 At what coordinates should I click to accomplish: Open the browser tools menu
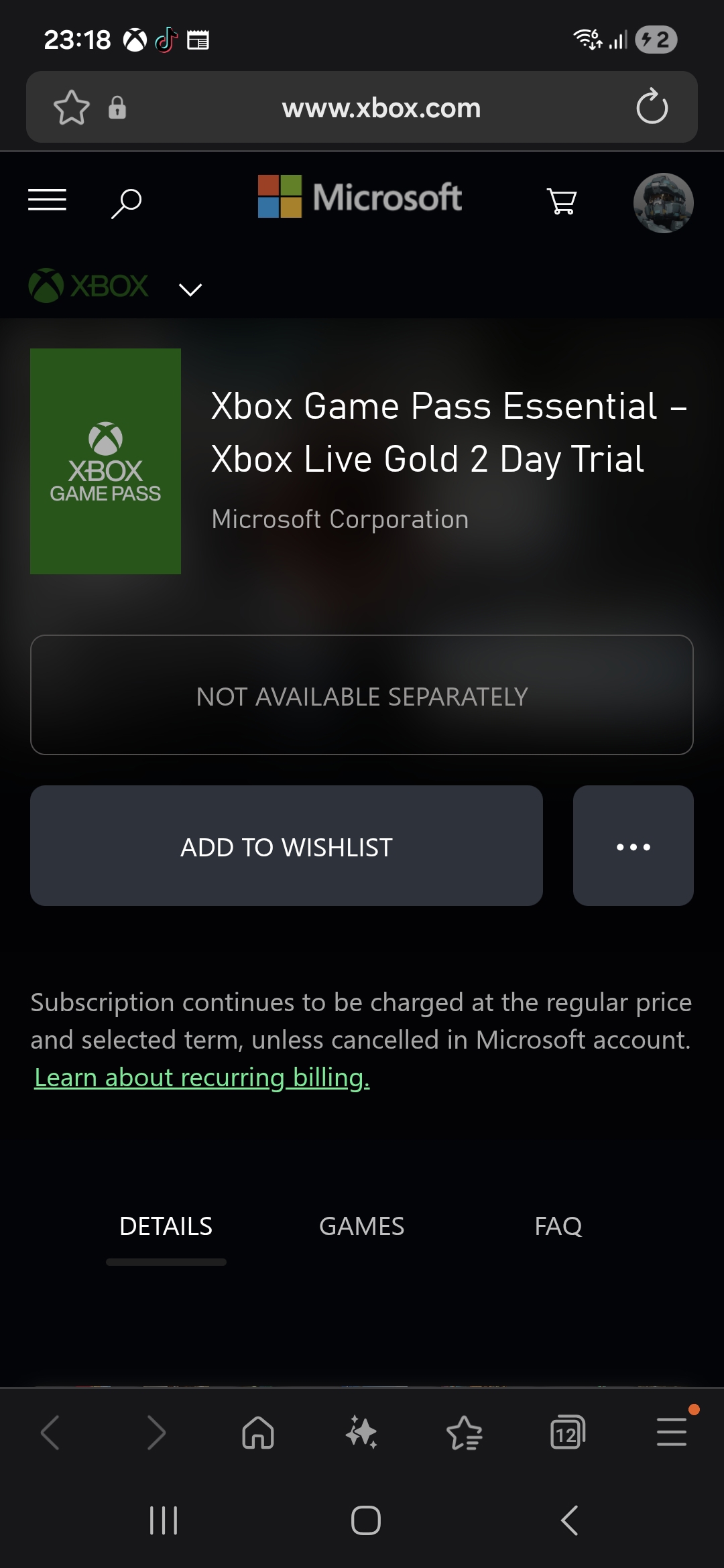pos(671,1433)
